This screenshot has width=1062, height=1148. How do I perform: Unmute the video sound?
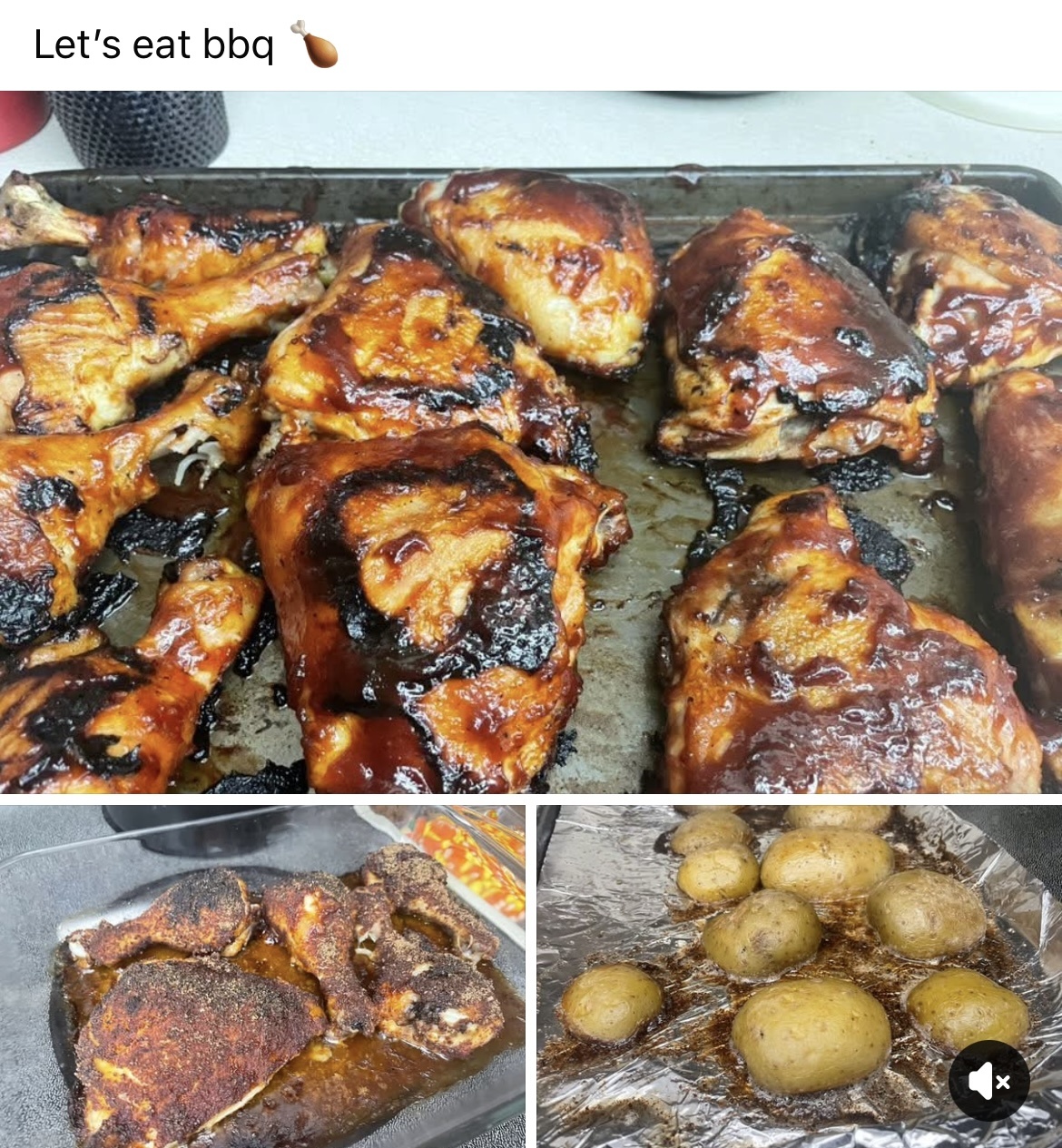point(988,1081)
